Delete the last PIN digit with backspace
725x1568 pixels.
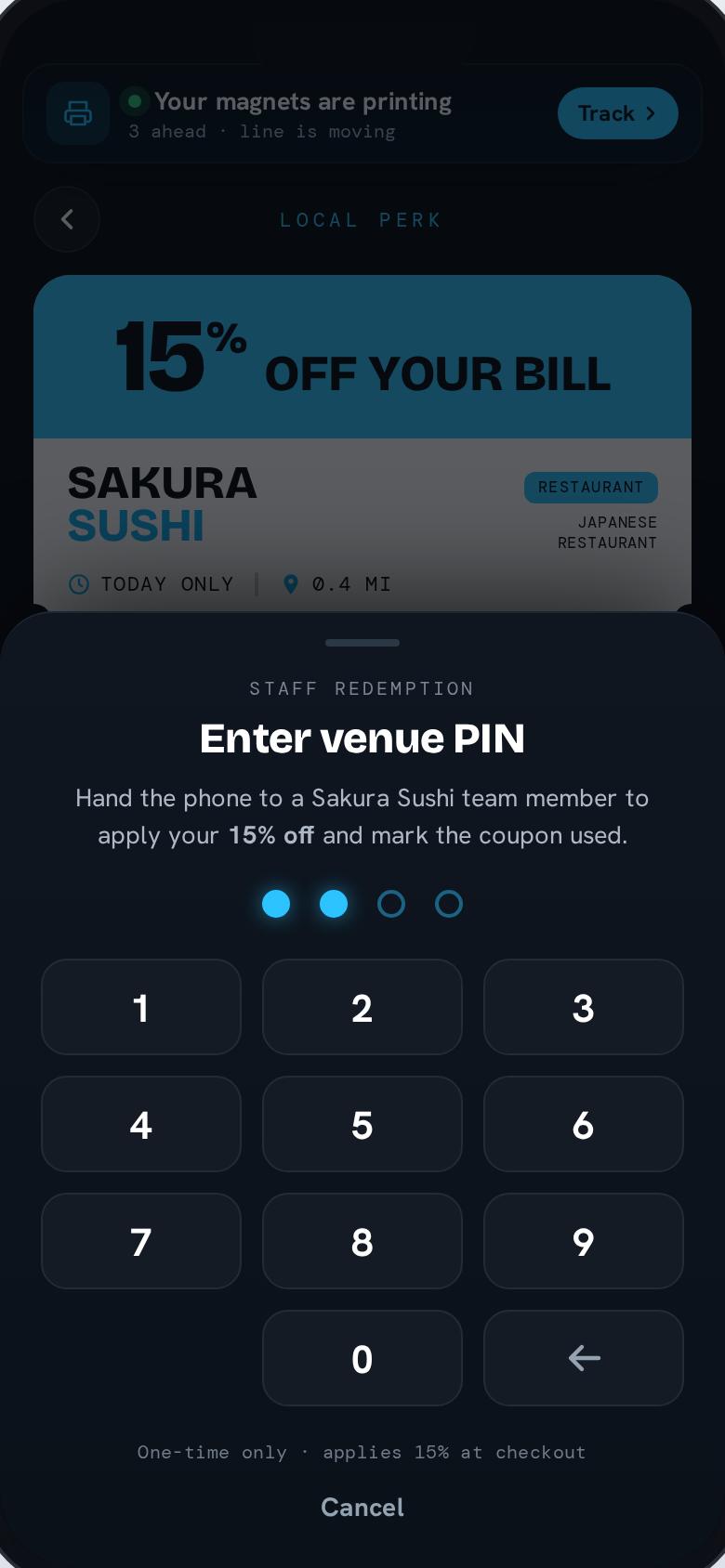click(584, 1358)
